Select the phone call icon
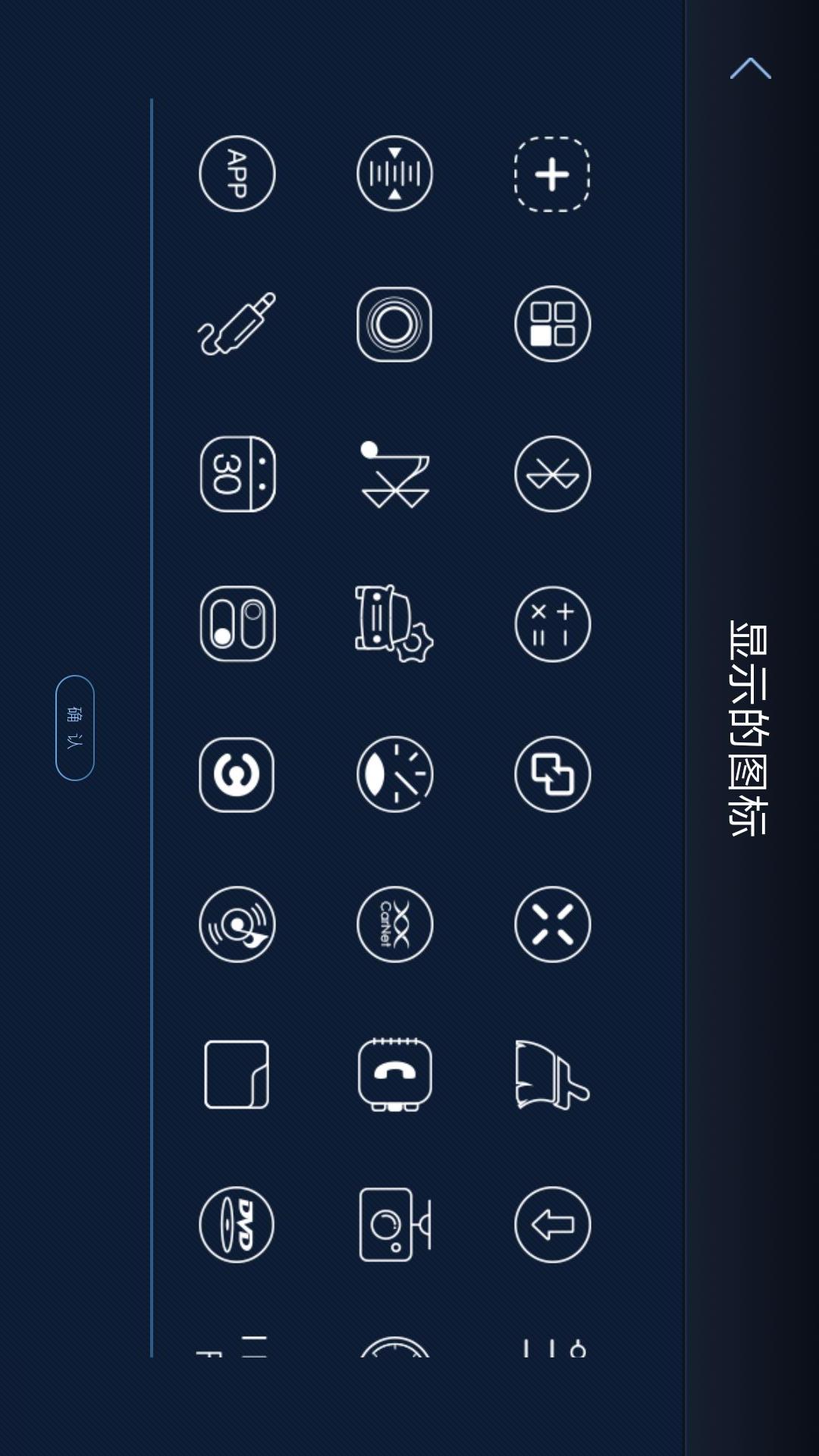The height and width of the screenshot is (1456, 819). pyautogui.click(x=394, y=1075)
